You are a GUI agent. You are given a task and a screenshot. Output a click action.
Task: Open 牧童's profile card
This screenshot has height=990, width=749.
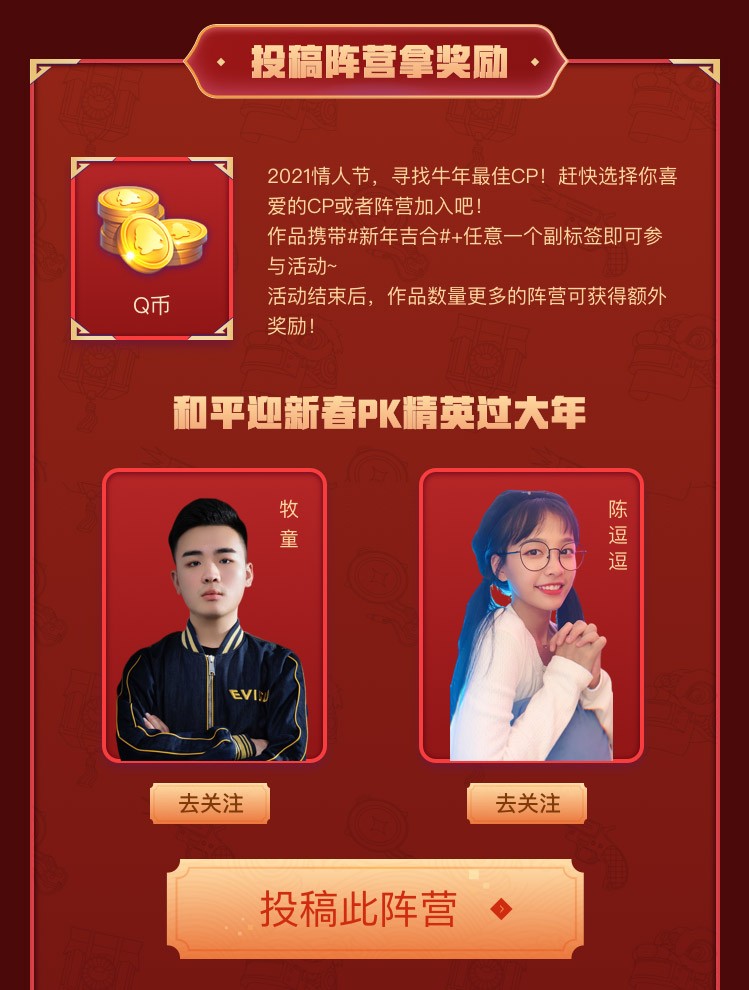coord(214,616)
